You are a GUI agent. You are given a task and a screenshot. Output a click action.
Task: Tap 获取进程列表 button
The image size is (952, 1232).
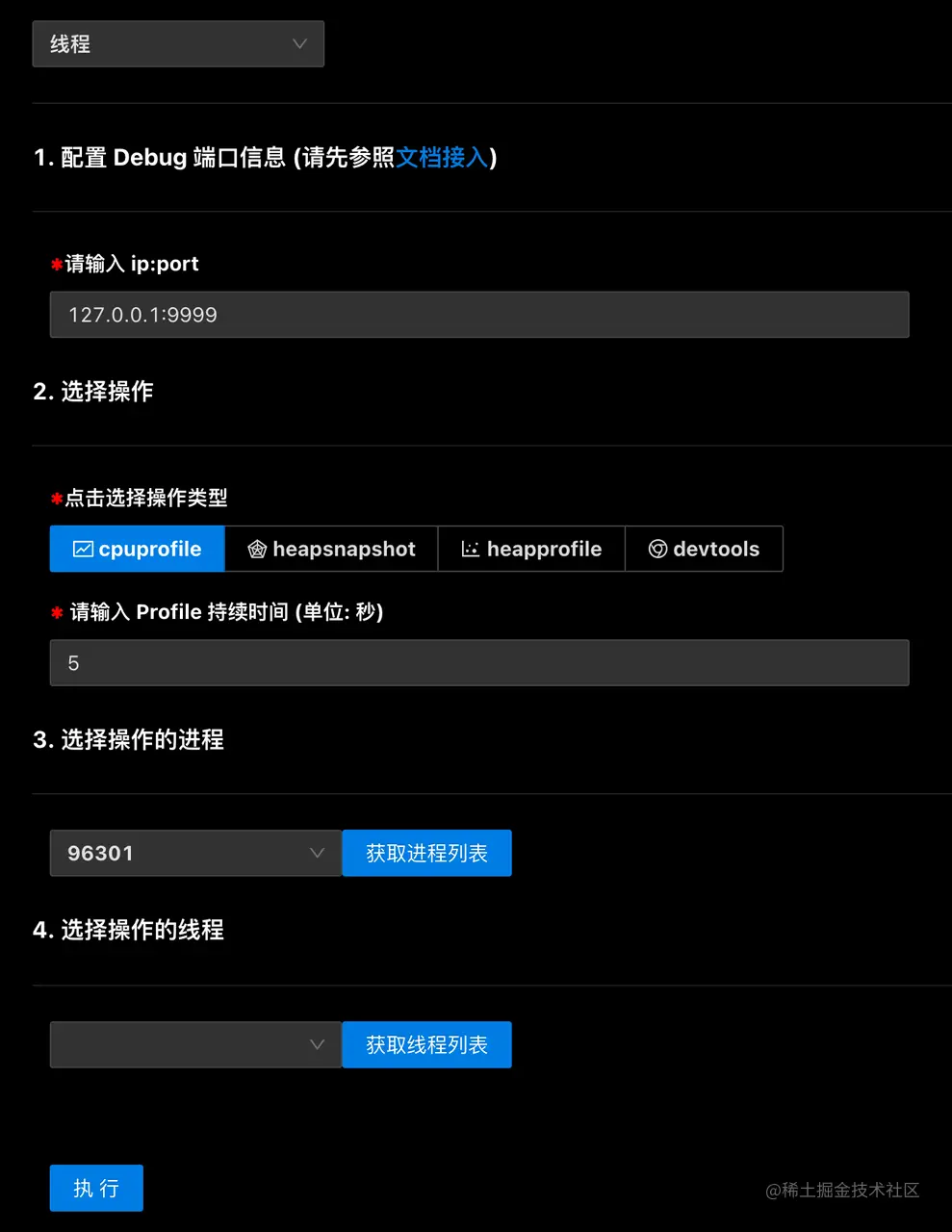coord(426,853)
